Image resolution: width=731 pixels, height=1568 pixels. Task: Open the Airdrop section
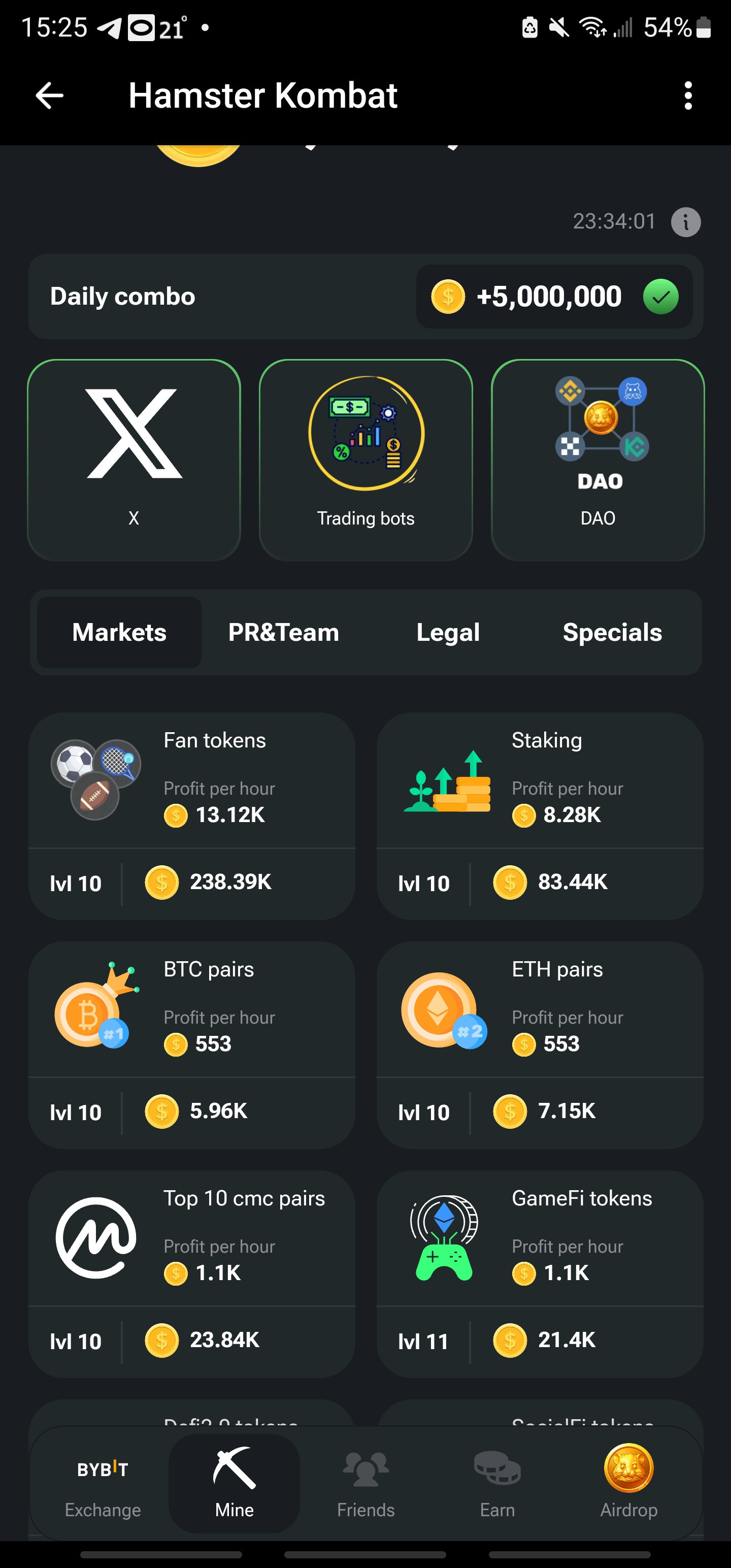click(x=629, y=1483)
